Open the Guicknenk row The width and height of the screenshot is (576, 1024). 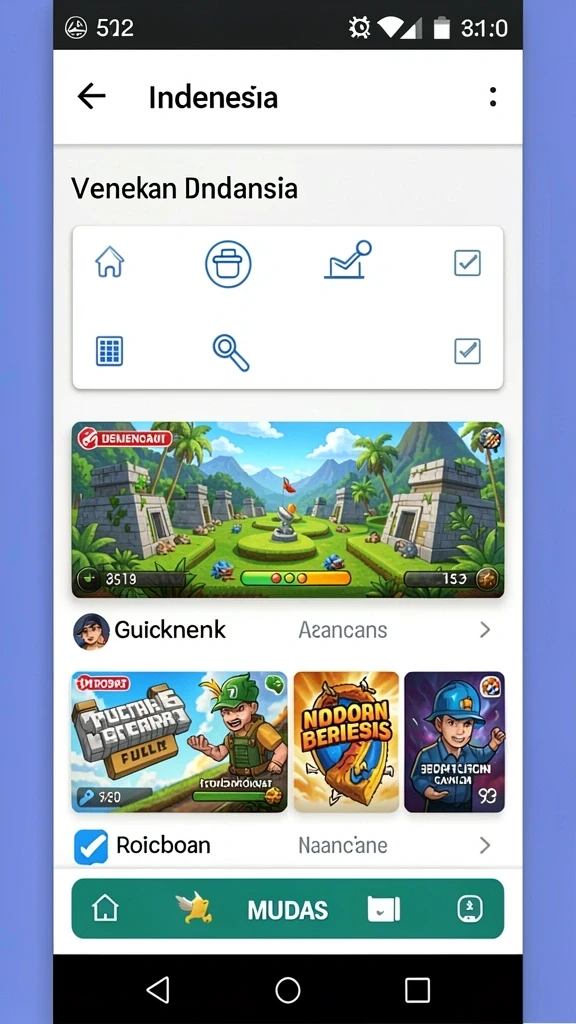point(288,630)
